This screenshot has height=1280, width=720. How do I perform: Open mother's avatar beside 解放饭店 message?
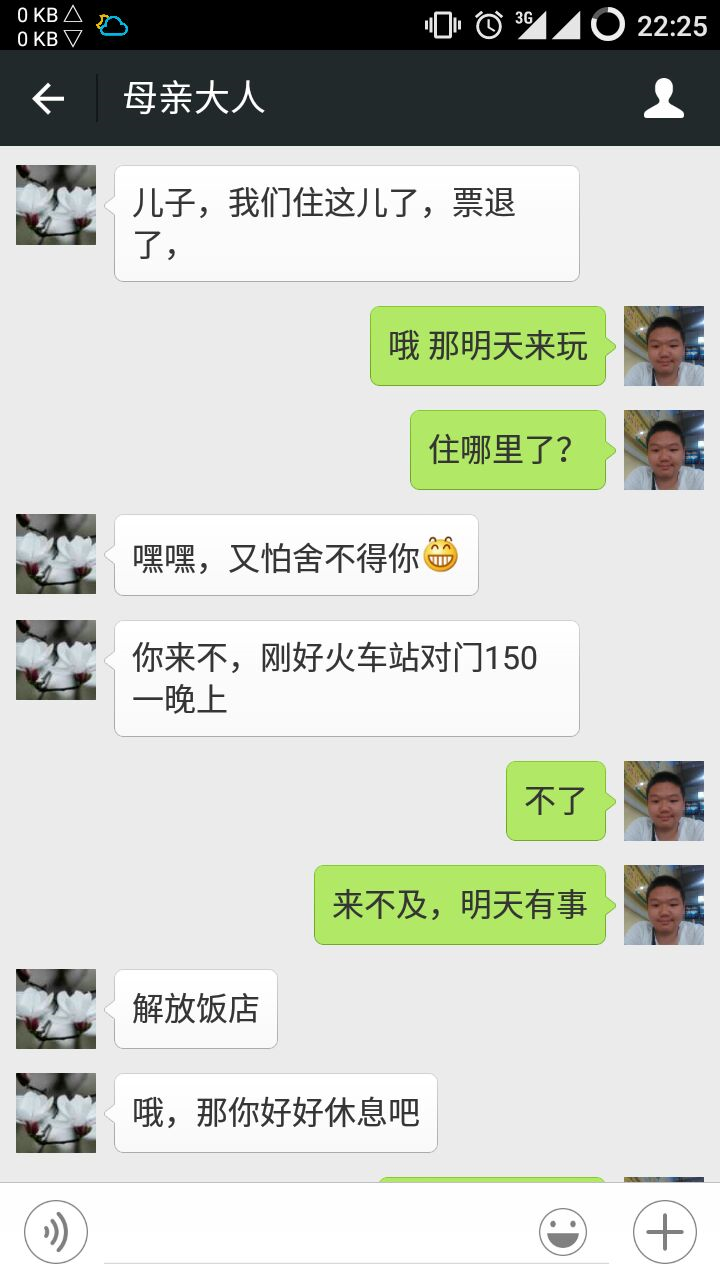56,1008
